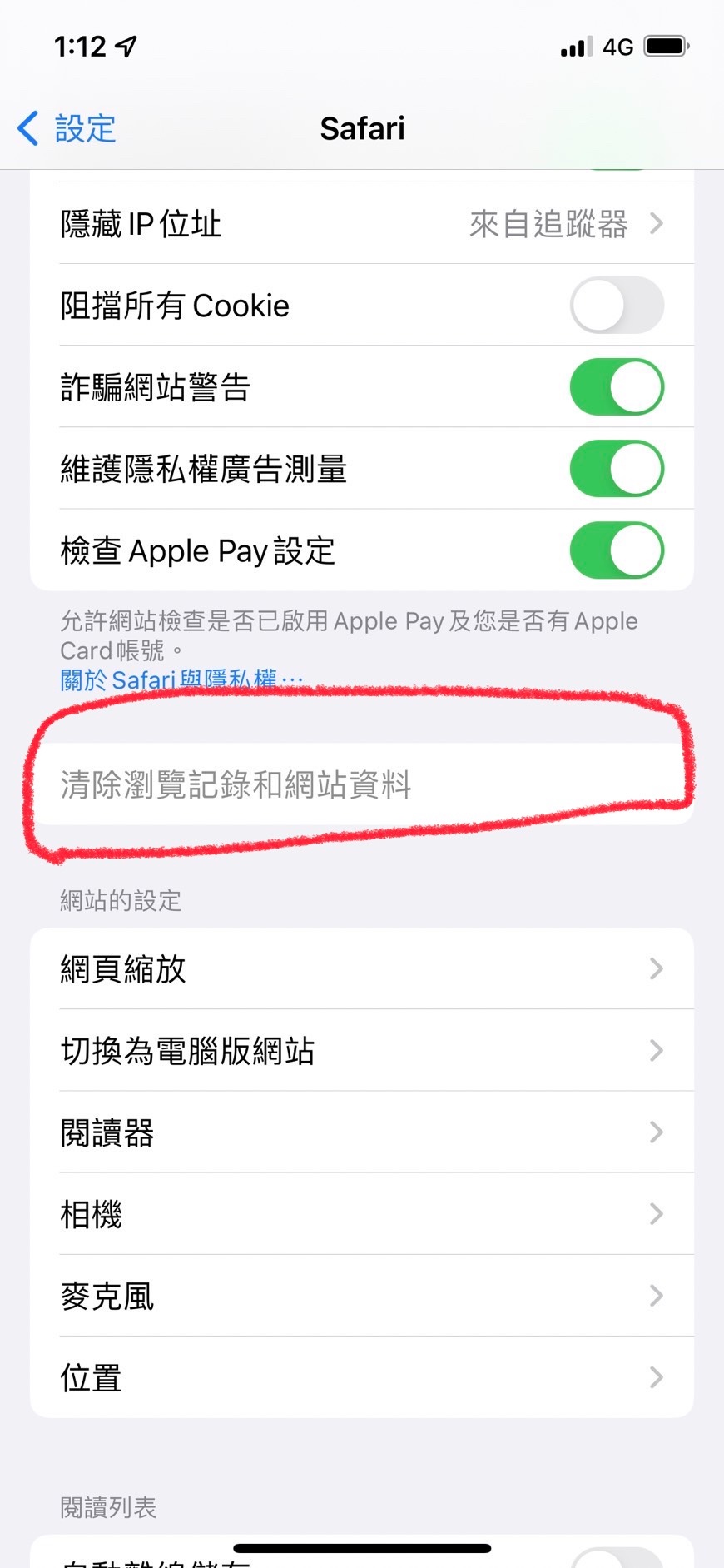This screenshot has width=724, height=1568.
Task: Open 關於 Safari 與隱私權 link
Action: (181, 679)
